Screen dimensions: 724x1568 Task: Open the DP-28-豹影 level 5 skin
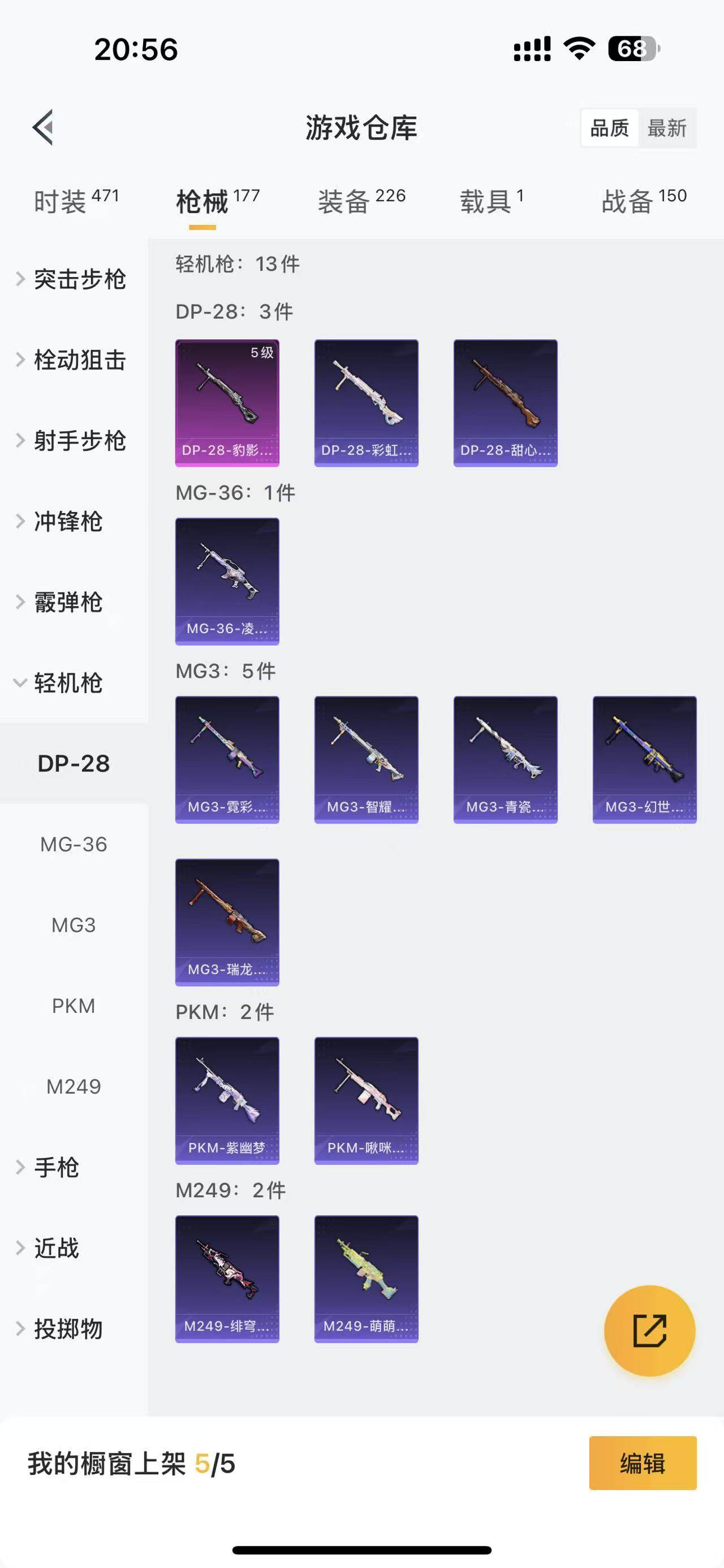tap(227, 403)
